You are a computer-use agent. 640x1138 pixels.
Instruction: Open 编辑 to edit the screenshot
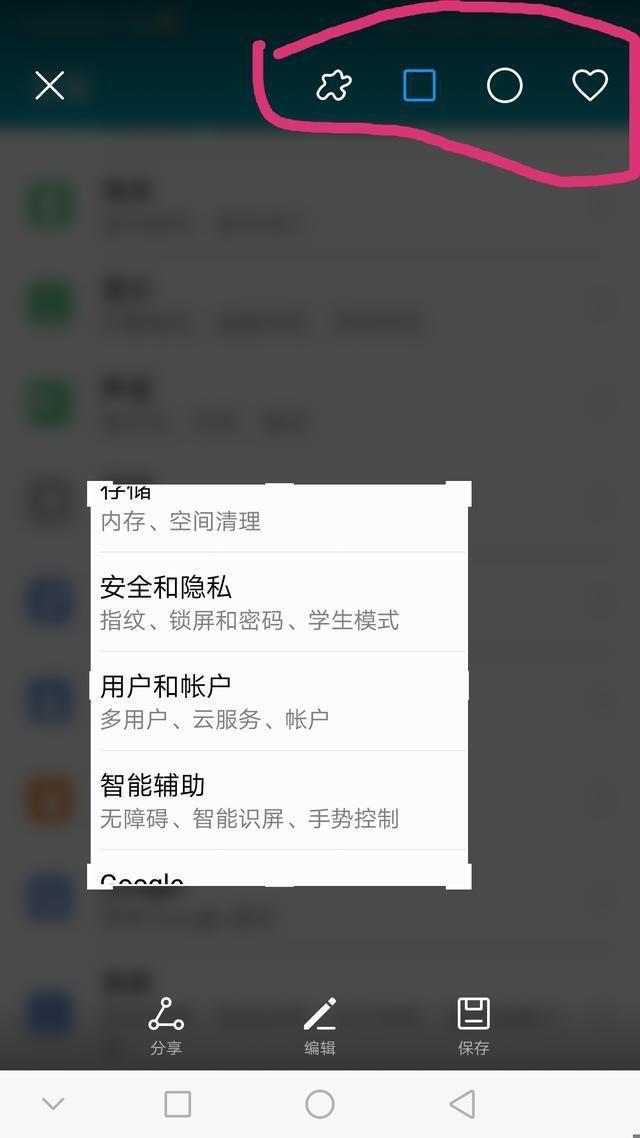320,1025
